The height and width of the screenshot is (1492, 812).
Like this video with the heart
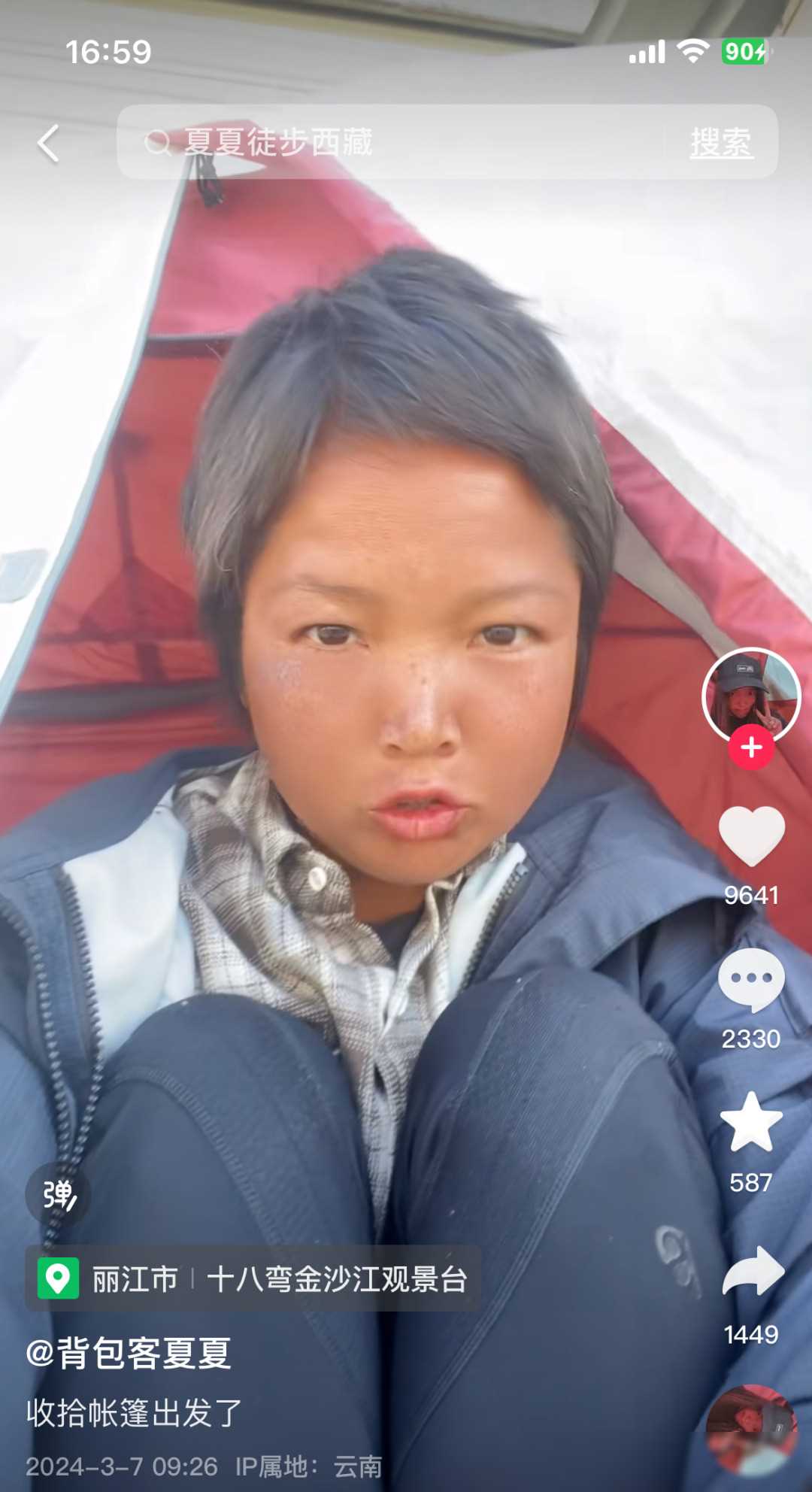(751, 836)
